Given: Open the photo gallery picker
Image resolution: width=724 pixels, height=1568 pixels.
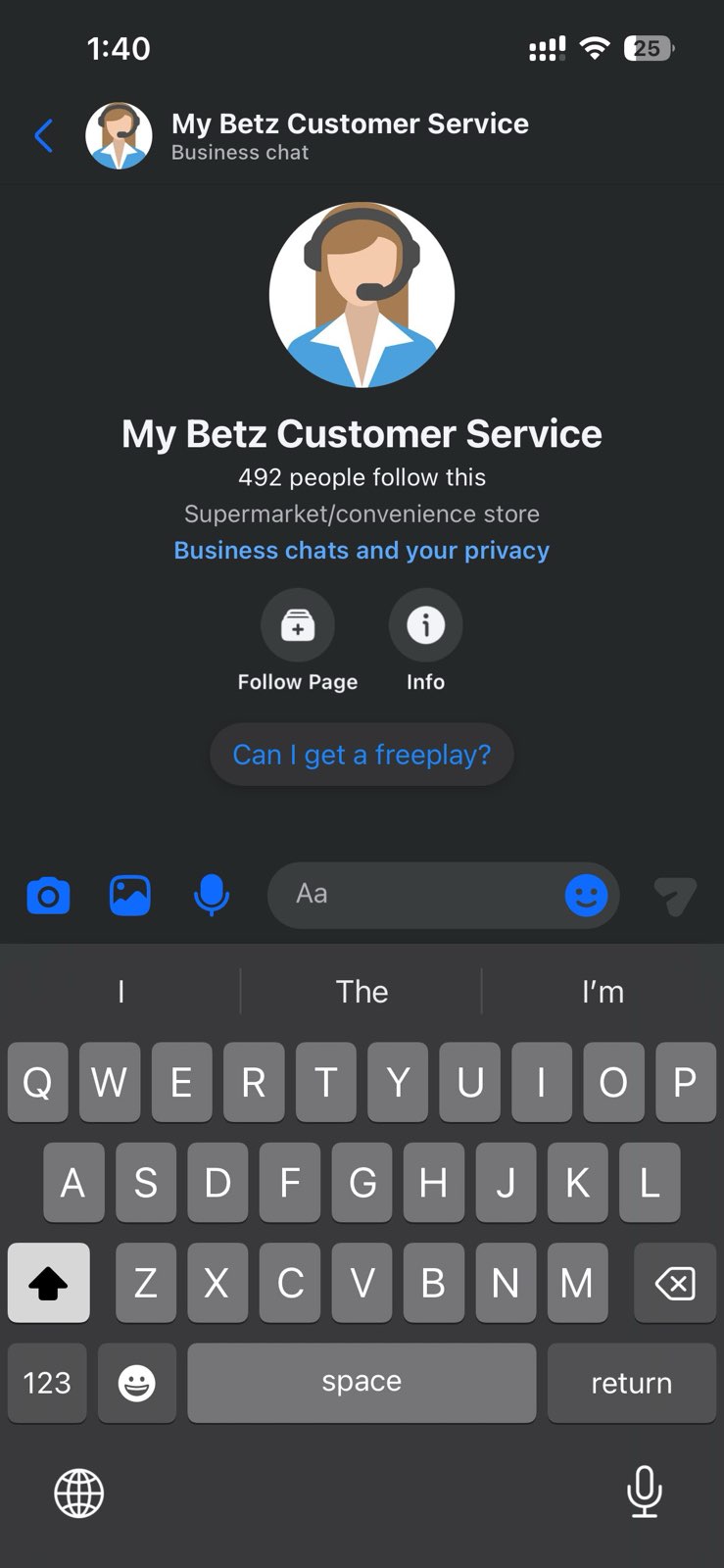Looking at the screenshot, I should (130, 895).
